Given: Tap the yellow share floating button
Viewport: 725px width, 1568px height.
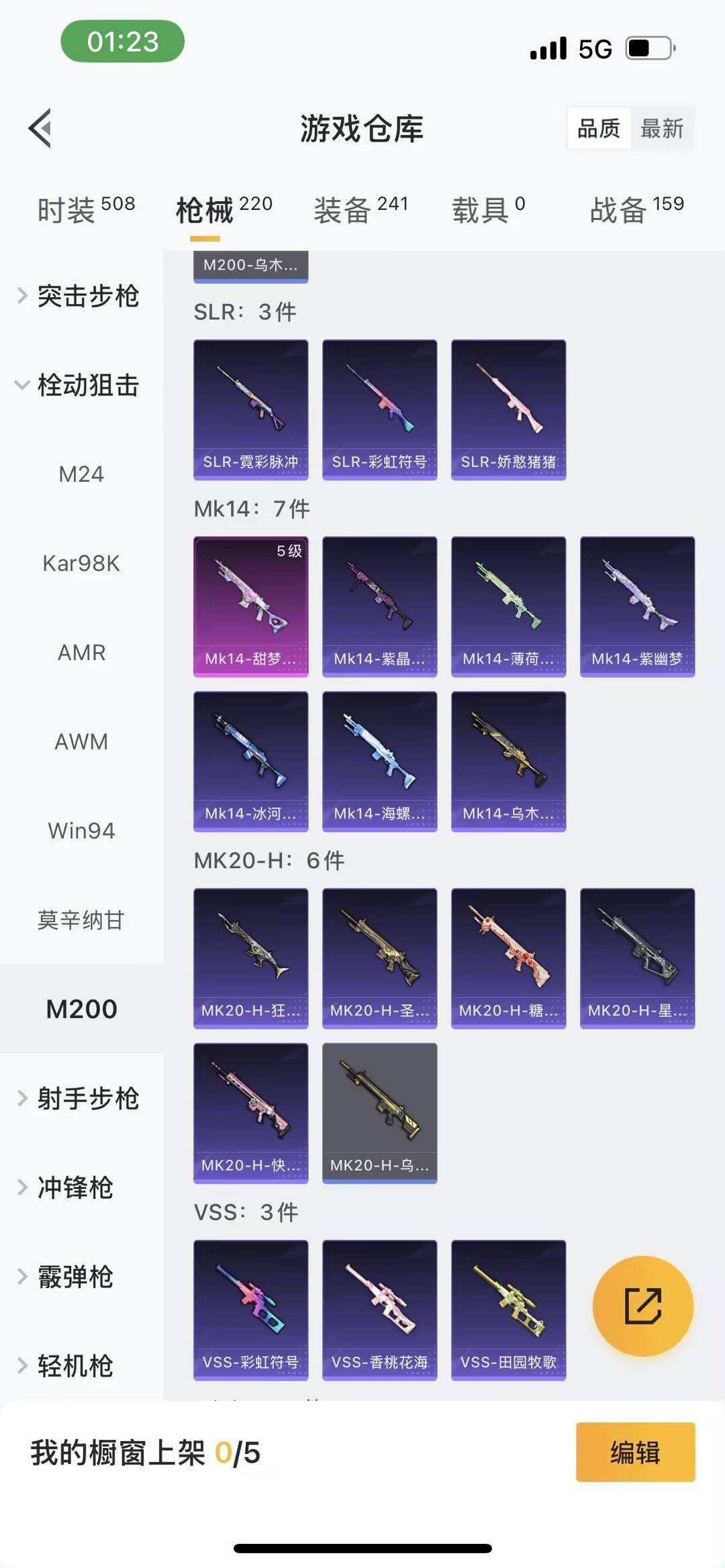Looking at the screenshot, I should (x=642, y=1306).
